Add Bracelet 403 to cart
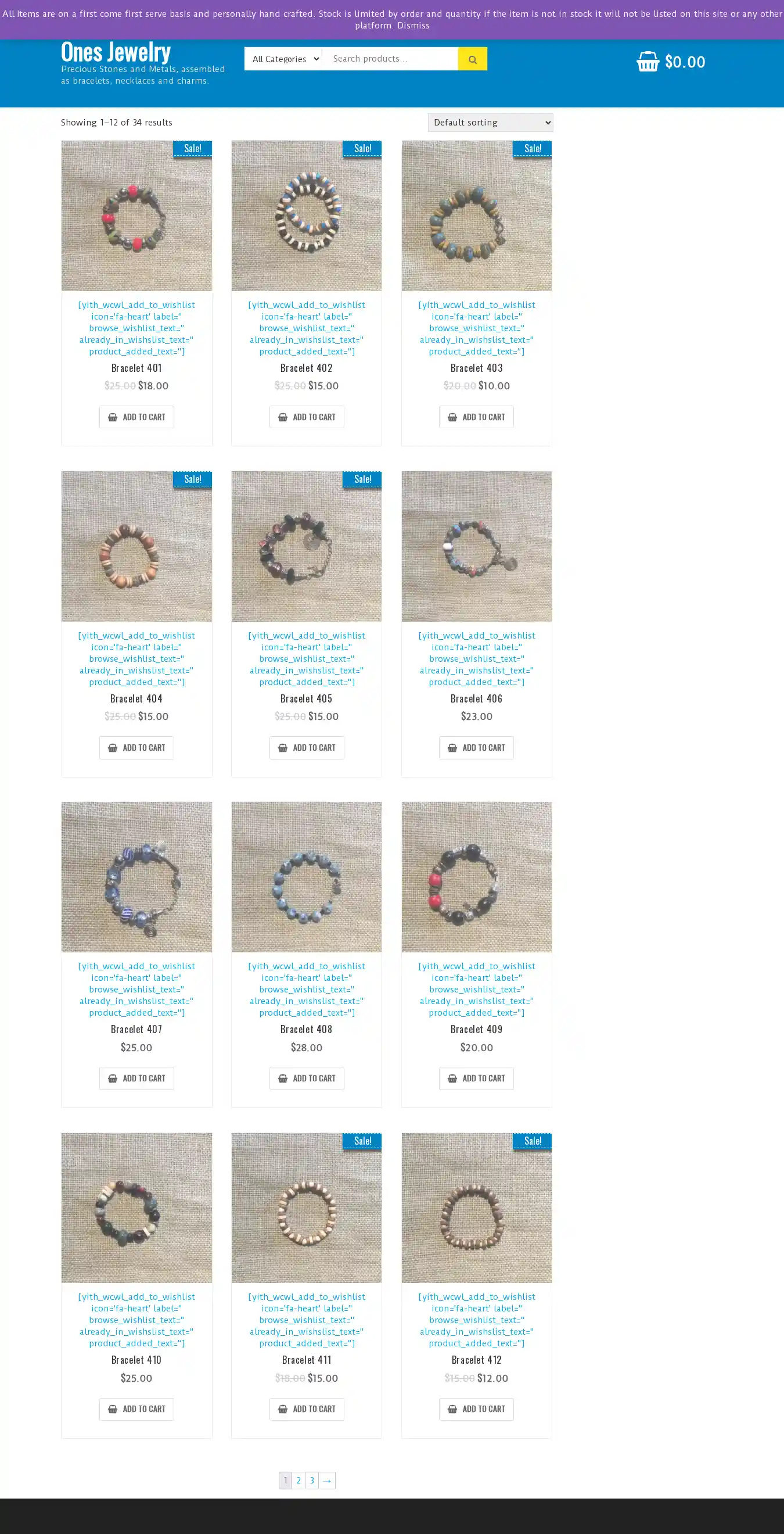This screenshot has width=784, height=1534. click(476, 417)
